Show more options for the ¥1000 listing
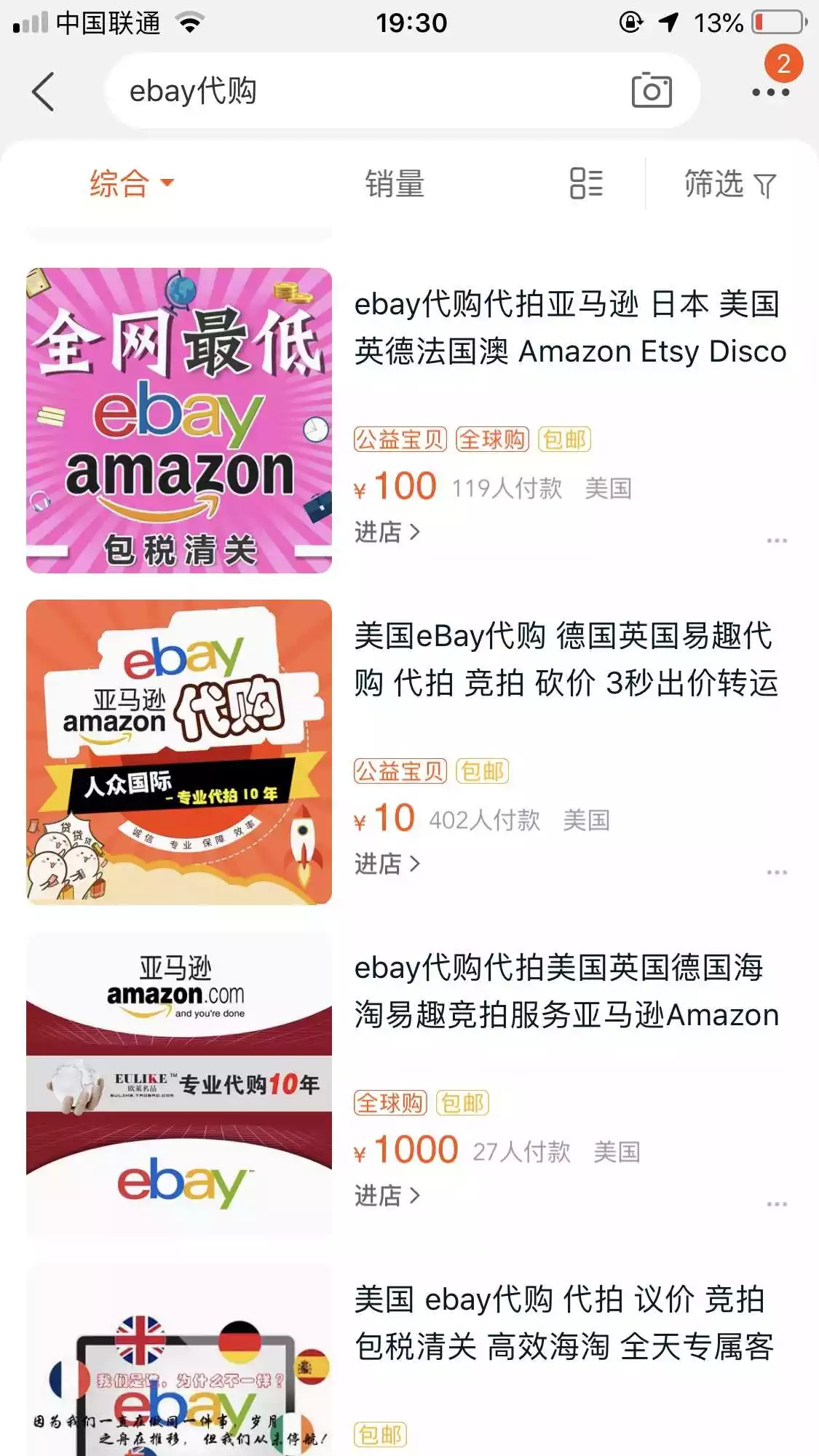The image size is (819, 1456). pyautogui.click(x=776, y=1204)
